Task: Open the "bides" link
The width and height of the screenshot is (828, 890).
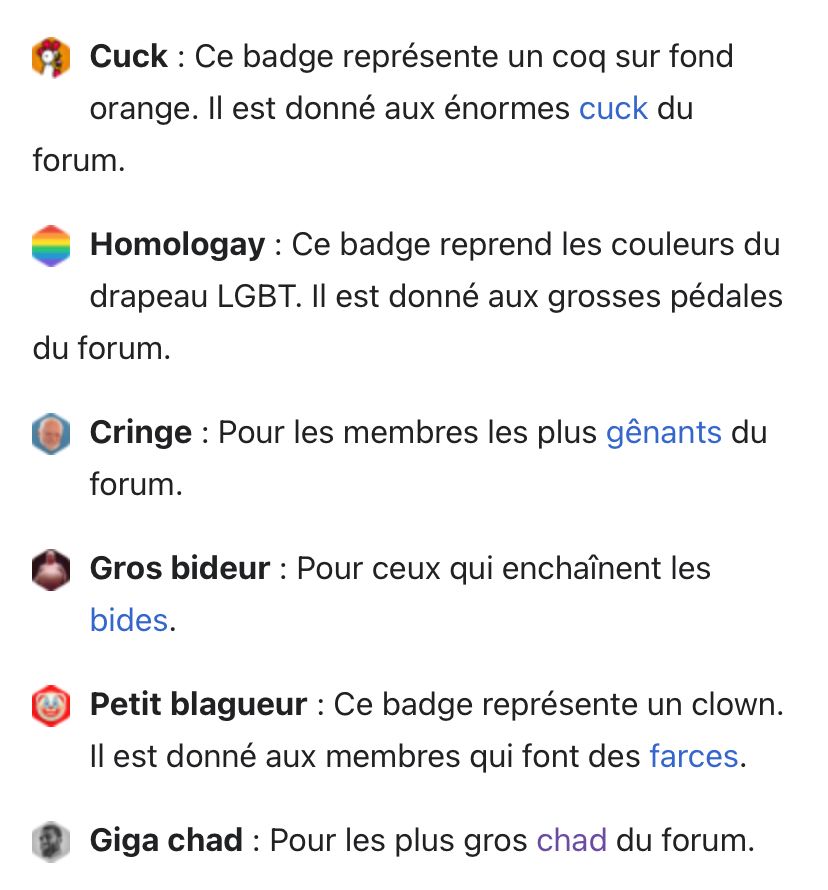Action: [129, 621]
